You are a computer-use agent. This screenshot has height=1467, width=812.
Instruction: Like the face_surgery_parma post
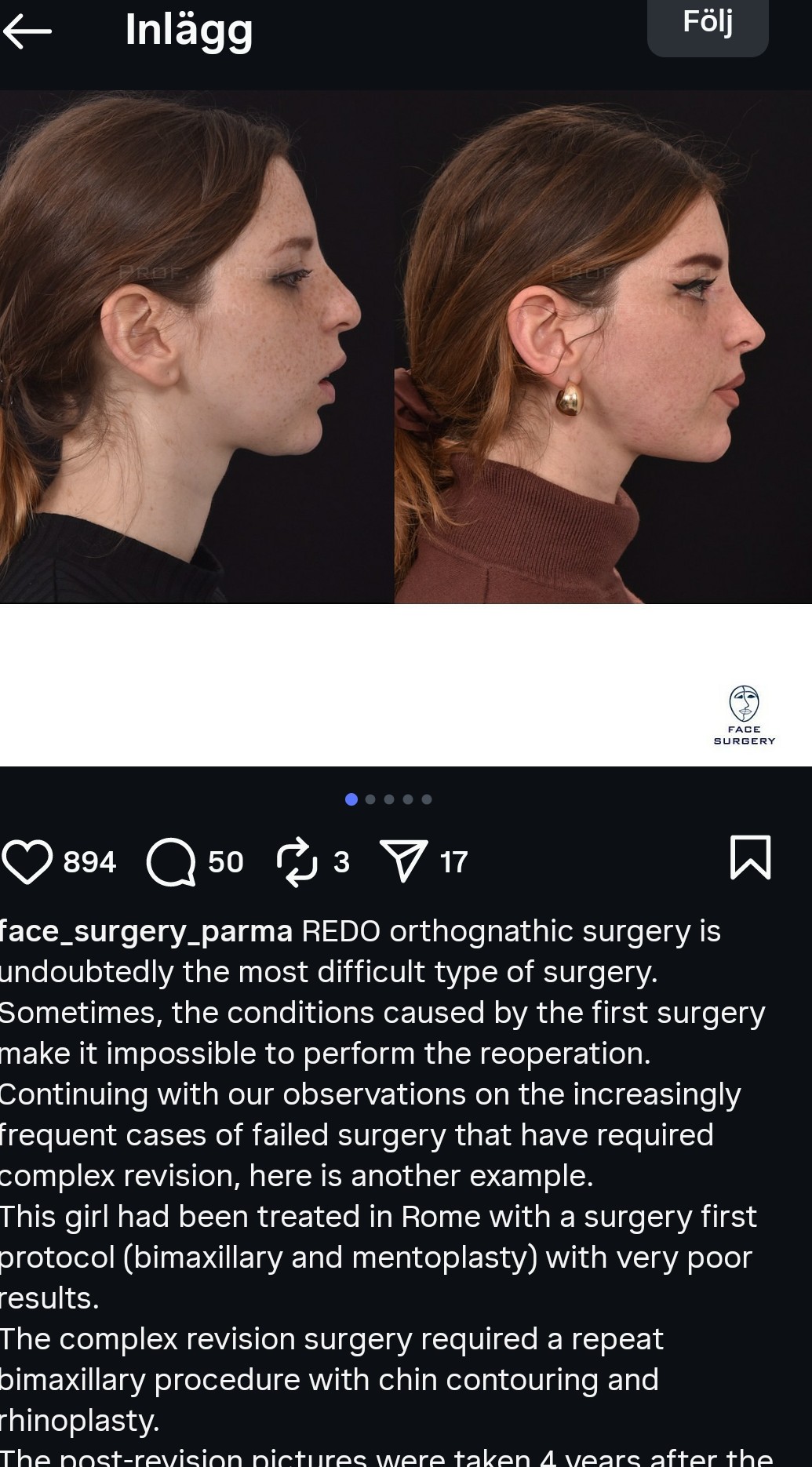[x=27, y=861]
